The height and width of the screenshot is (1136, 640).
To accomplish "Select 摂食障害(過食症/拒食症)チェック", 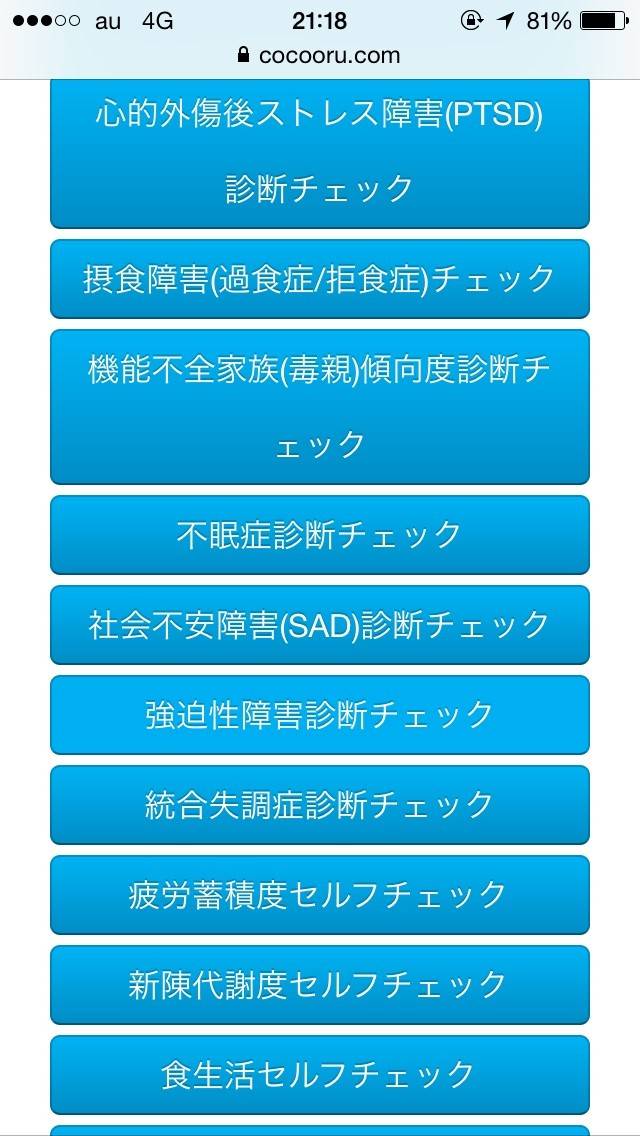I will [319, 278].
